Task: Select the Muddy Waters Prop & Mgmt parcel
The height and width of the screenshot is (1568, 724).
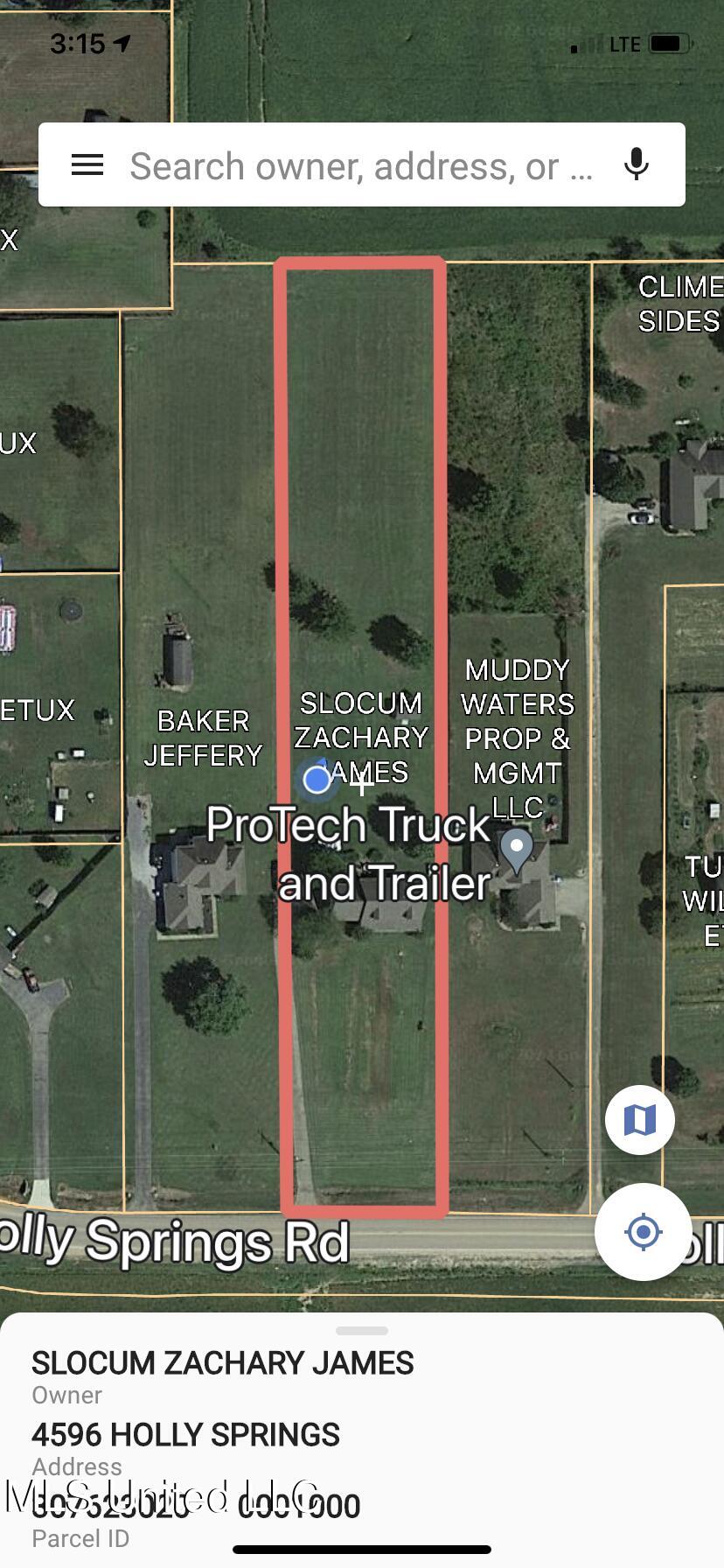Action: (x=518, y=738)
